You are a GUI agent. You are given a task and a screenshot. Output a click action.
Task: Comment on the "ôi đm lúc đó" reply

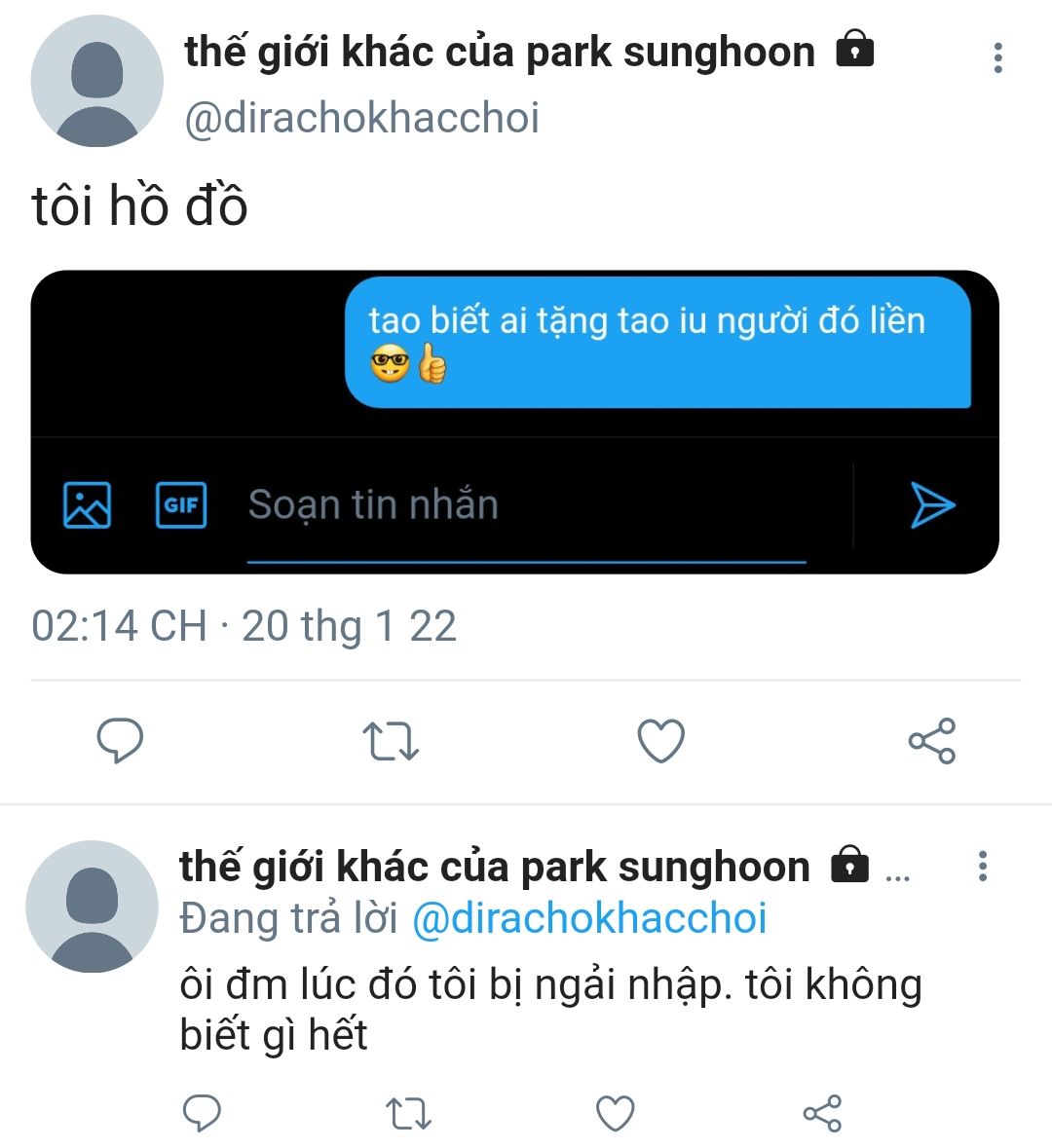[202, 1113]
